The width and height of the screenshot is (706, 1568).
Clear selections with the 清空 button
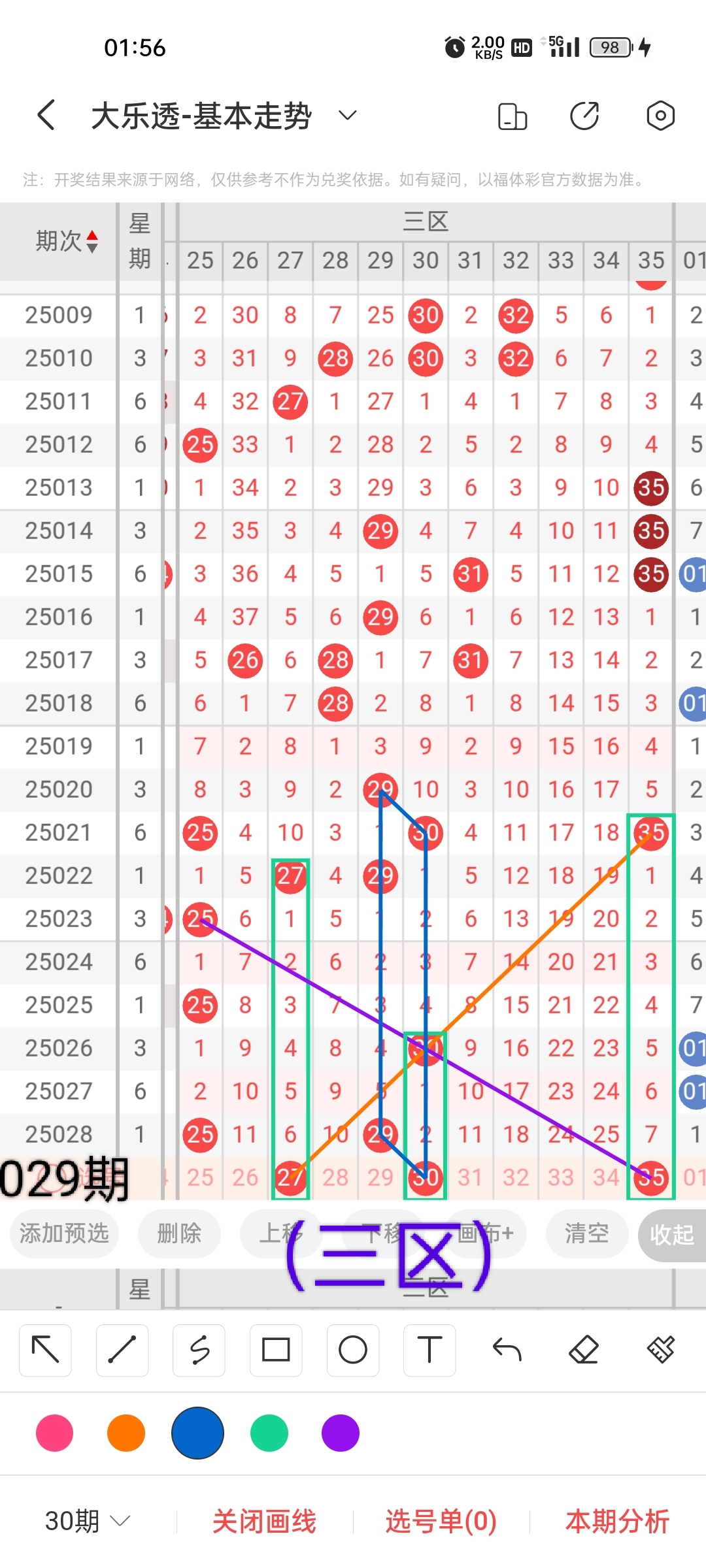pyautogui.click(x=587, y=1233)
